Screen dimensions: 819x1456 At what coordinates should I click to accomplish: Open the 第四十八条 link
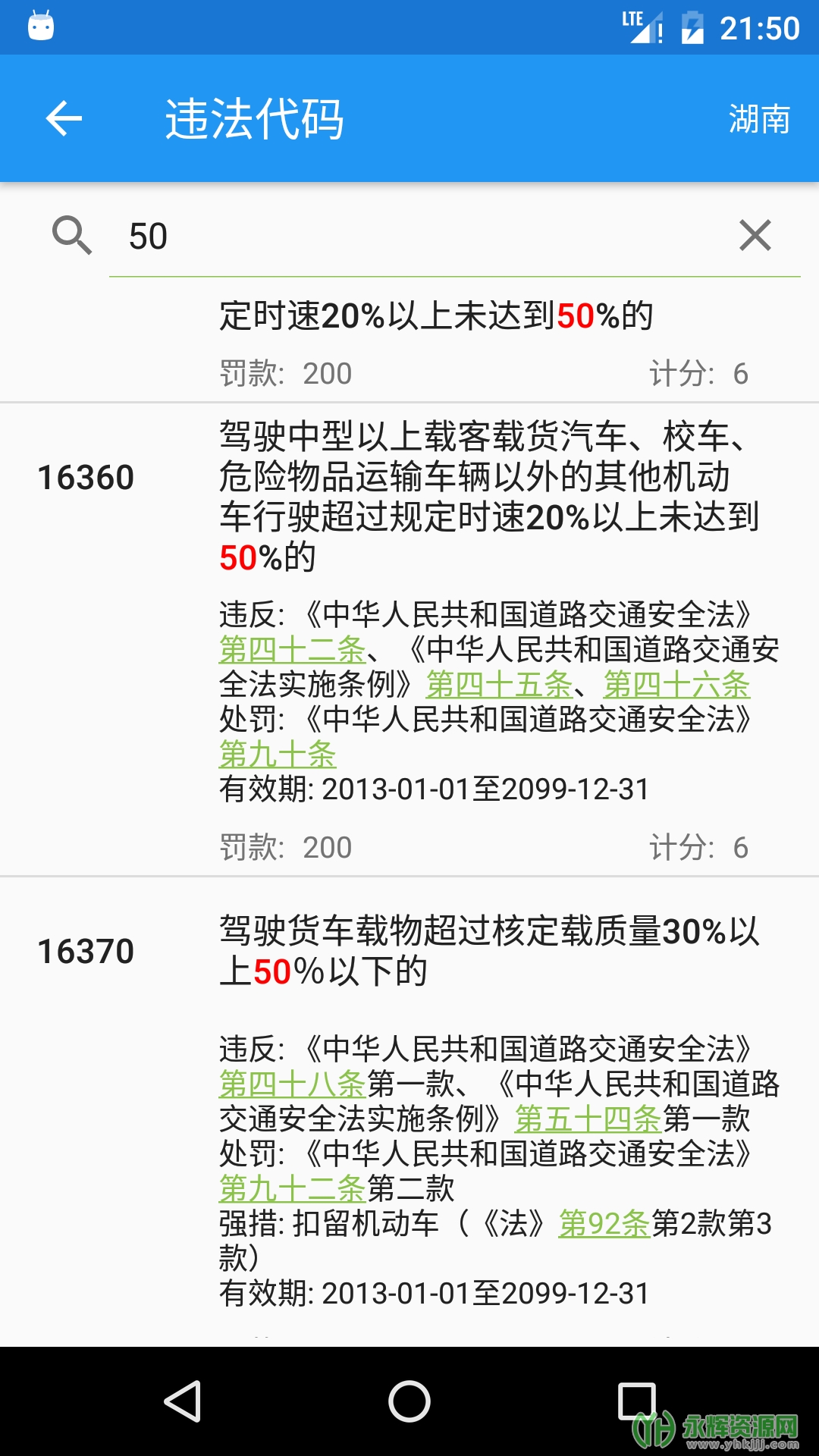(x=293, y=1084)
